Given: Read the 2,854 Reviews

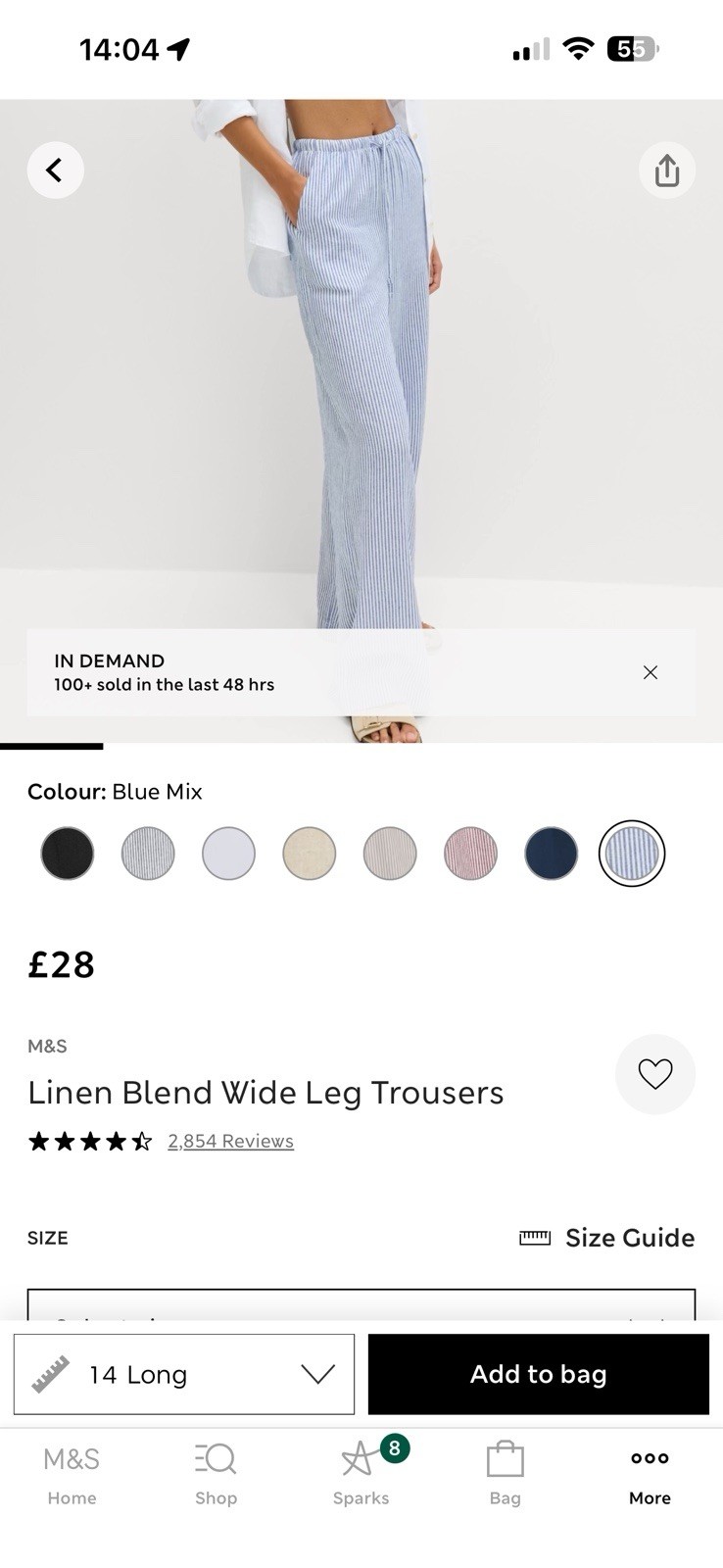Looking at the screenshot, I should click(x=230, y=1141).
